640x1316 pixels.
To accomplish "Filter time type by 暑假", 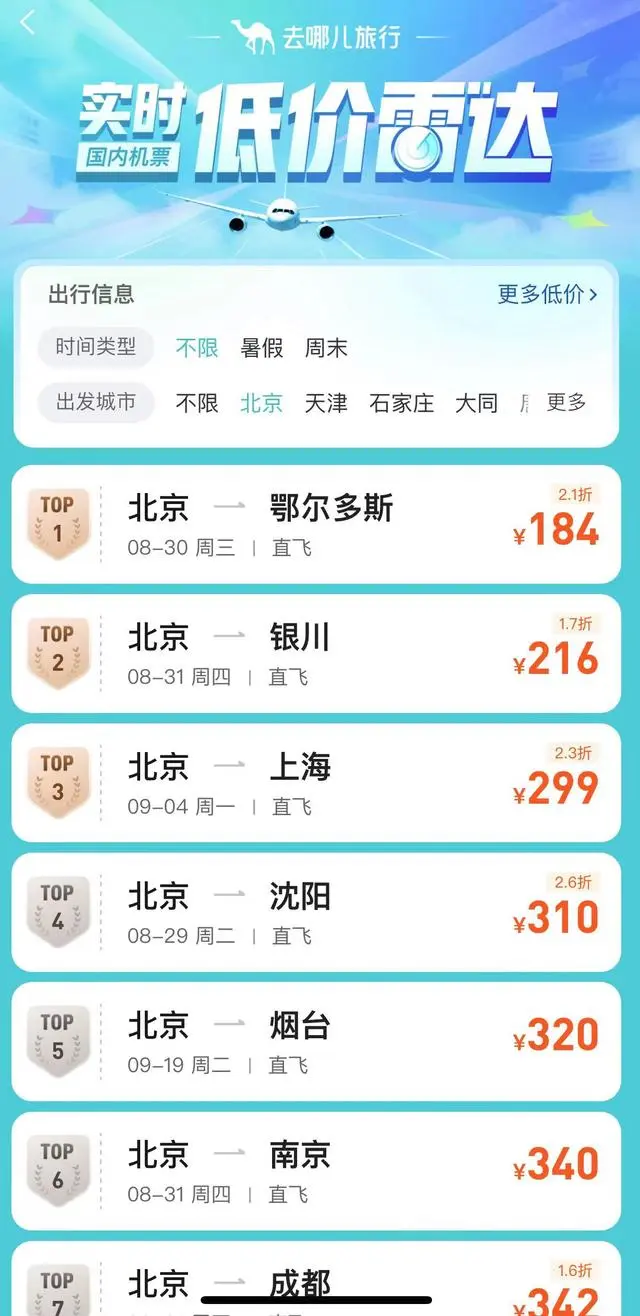I will tap(261, 348).
